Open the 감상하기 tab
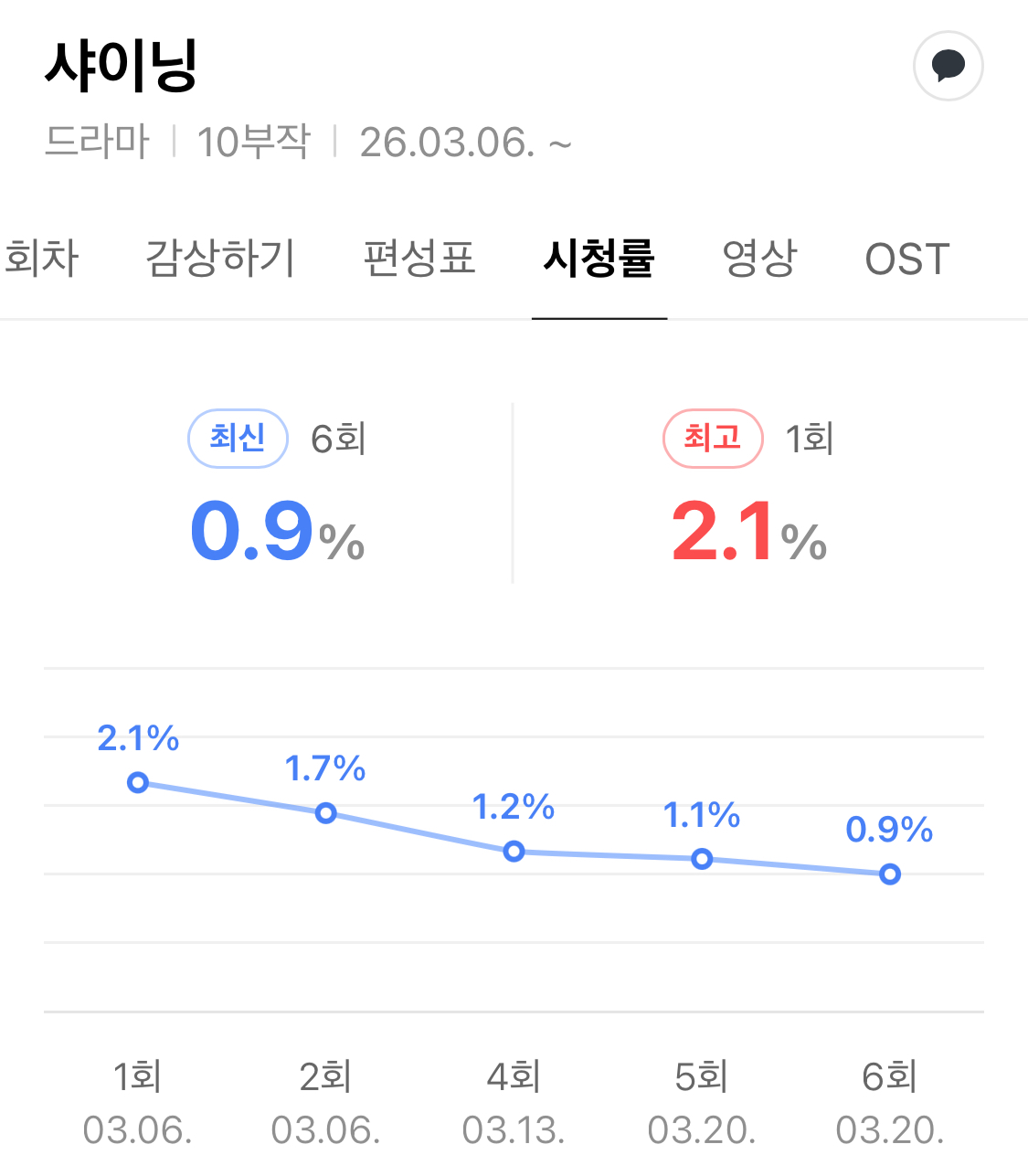 (222, 260)
